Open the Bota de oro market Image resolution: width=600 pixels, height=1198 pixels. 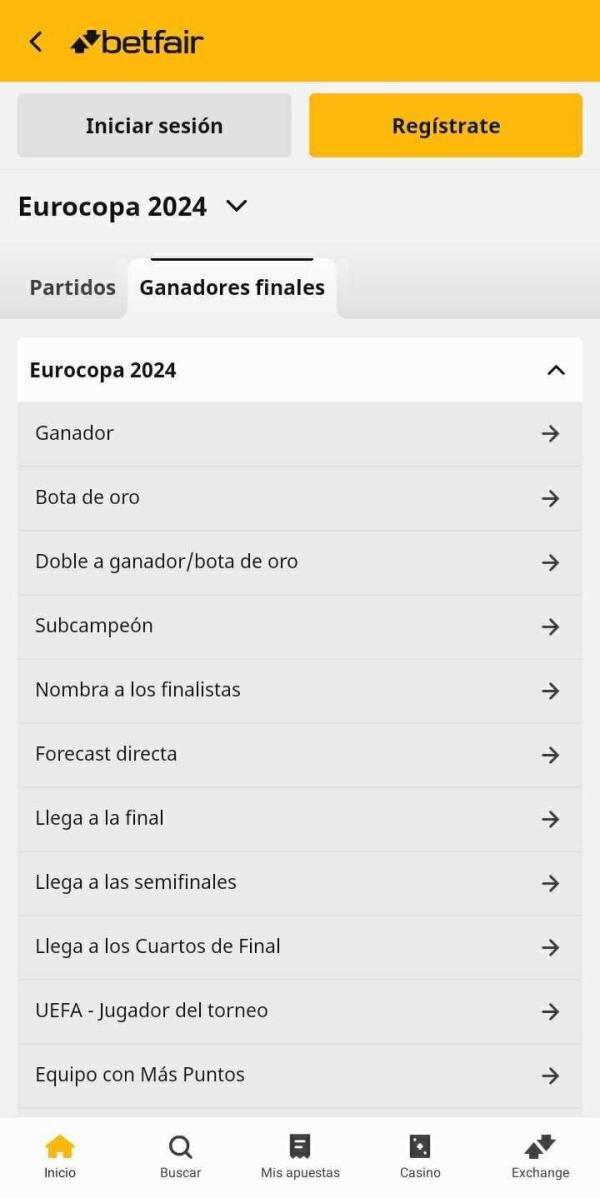click(299, 498)
